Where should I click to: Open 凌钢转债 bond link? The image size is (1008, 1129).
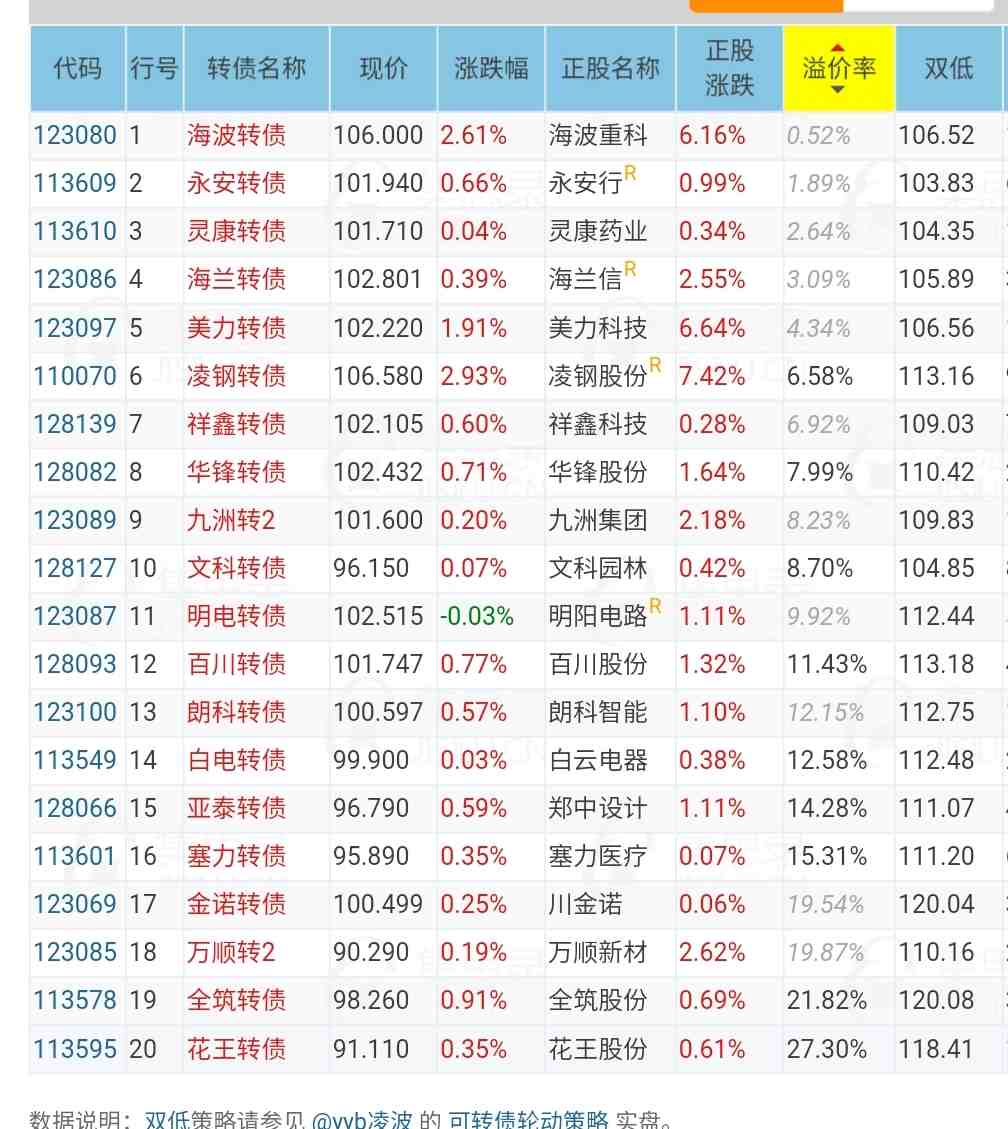click(236, 376)
